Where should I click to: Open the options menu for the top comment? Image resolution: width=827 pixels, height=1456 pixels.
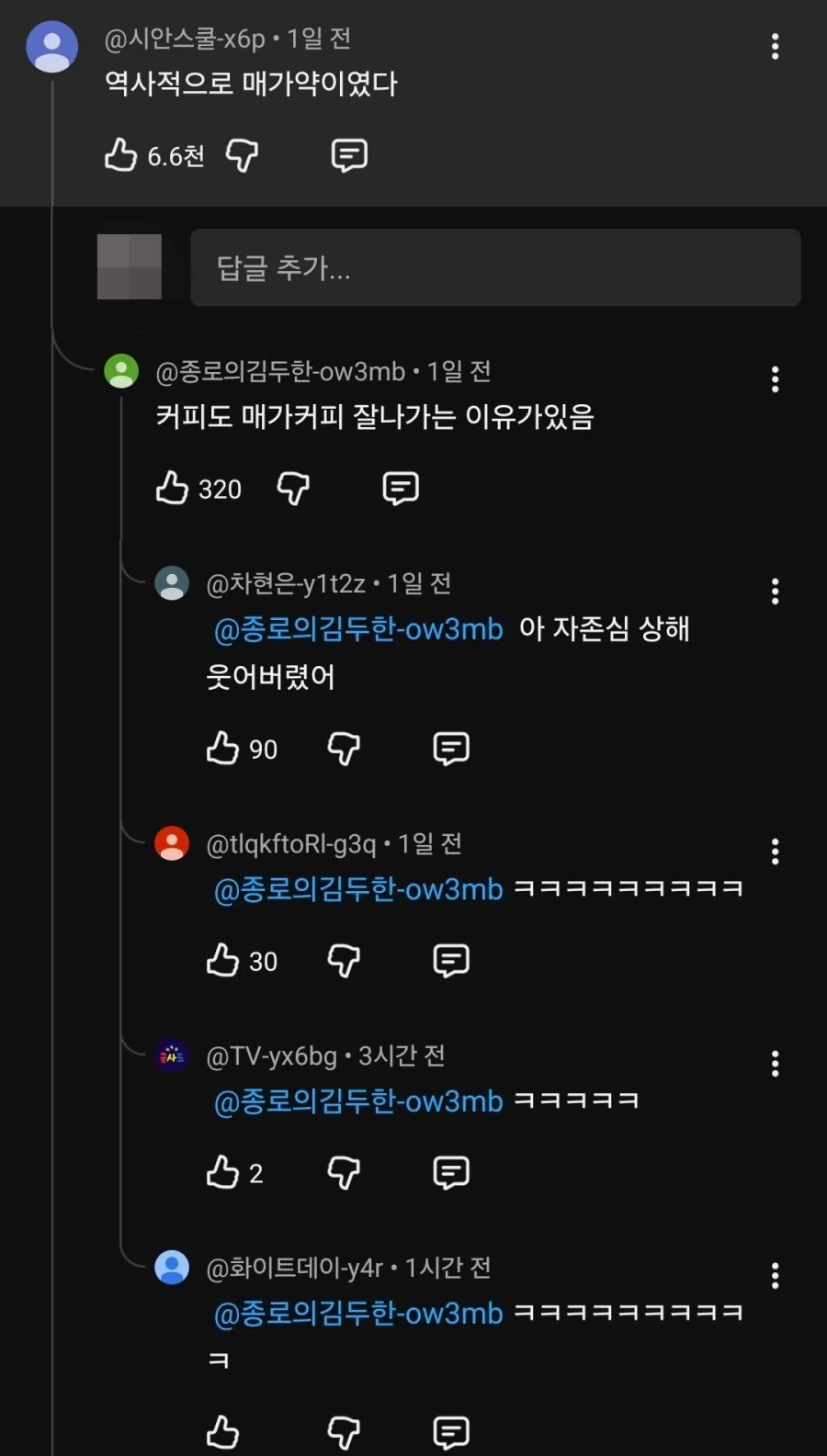(775, 46)
